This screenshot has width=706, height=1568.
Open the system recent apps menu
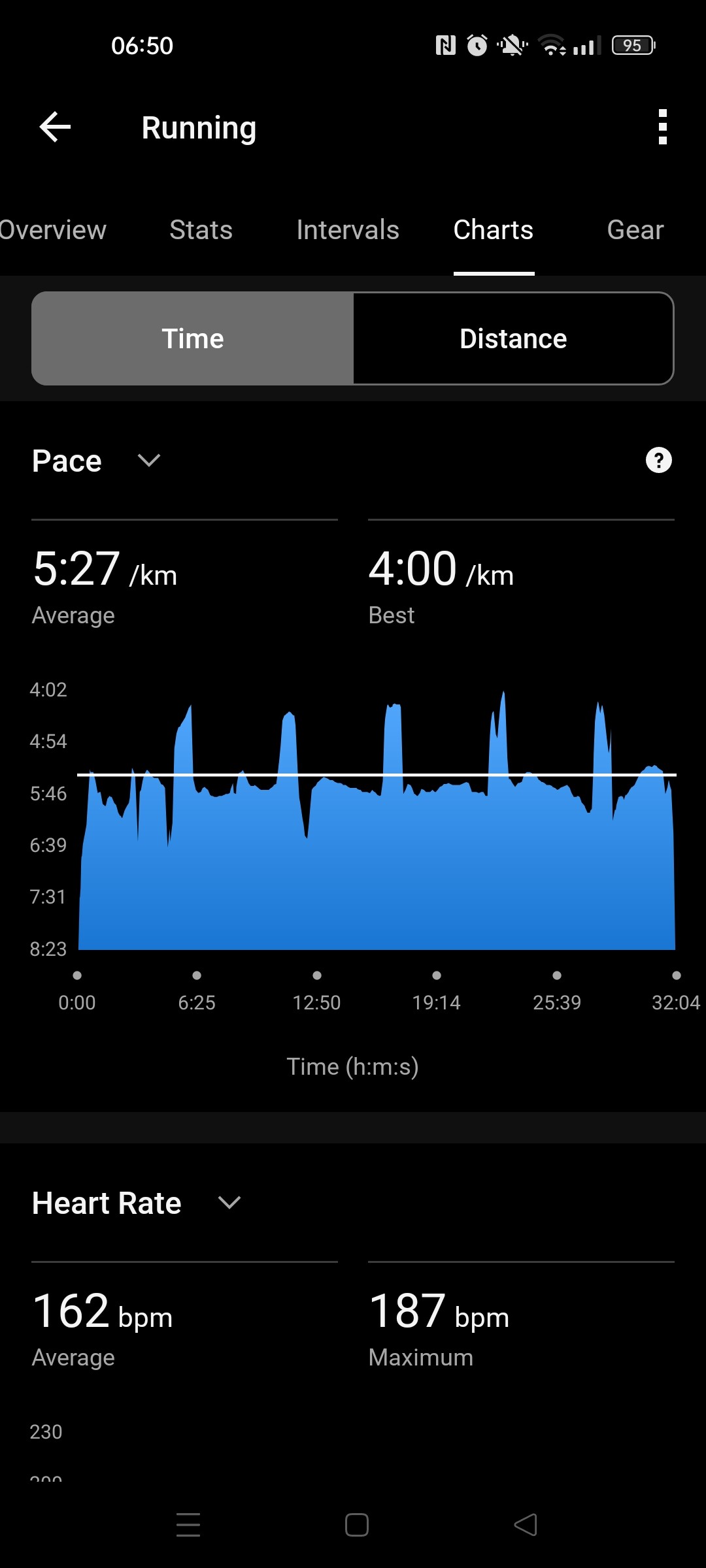pos(188,1525)
